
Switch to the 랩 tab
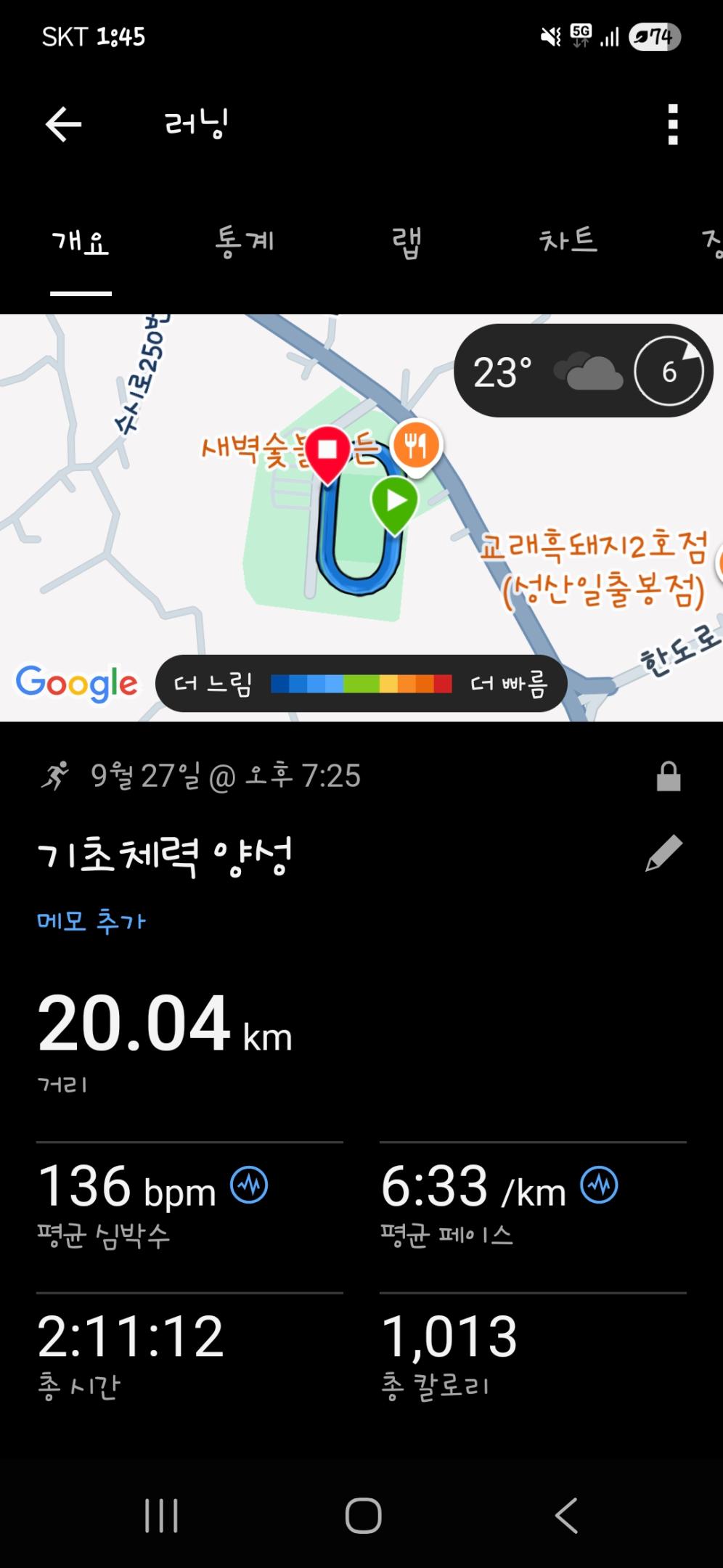click(x=407, y=242)
